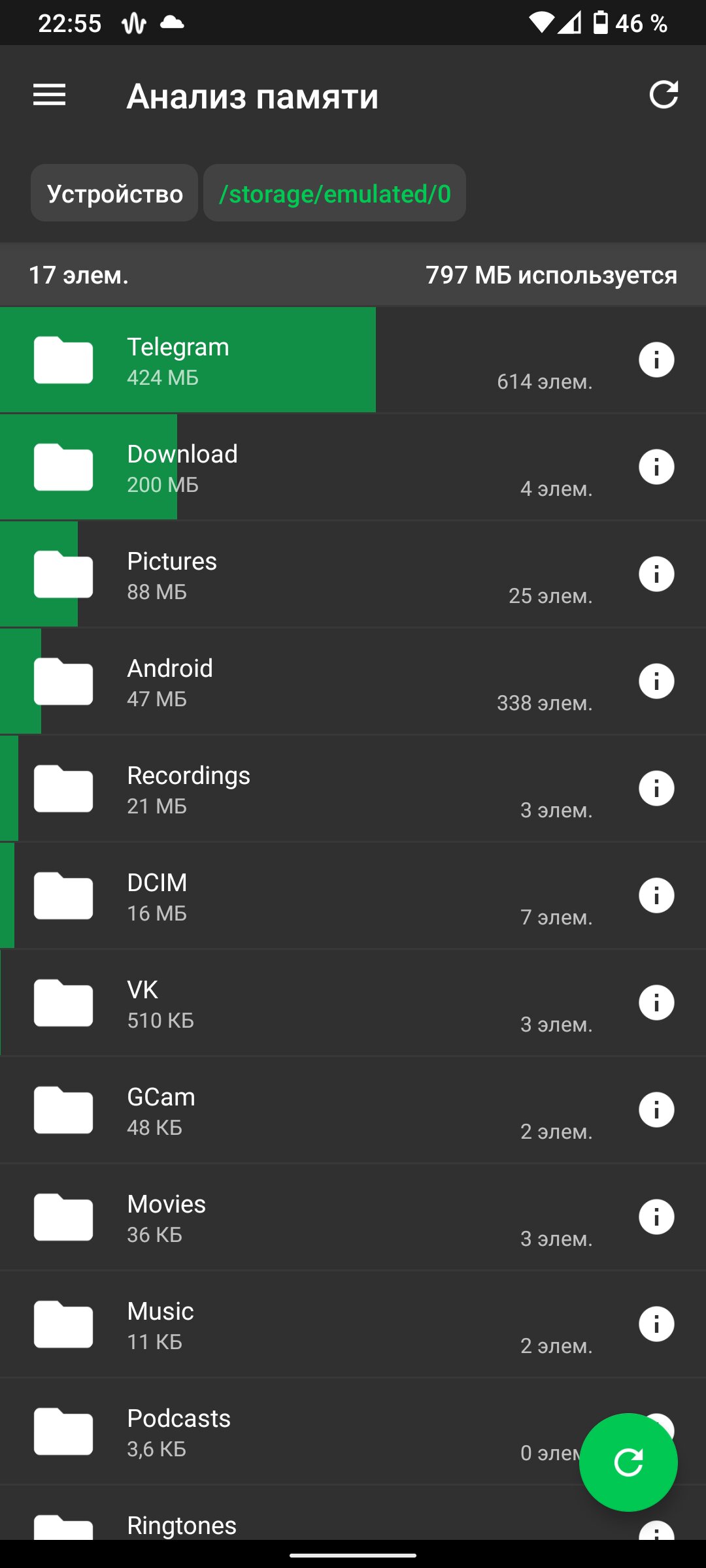Show info for the Telegram folder
This screenshot has width=706, height=1568.
[656, 360]
